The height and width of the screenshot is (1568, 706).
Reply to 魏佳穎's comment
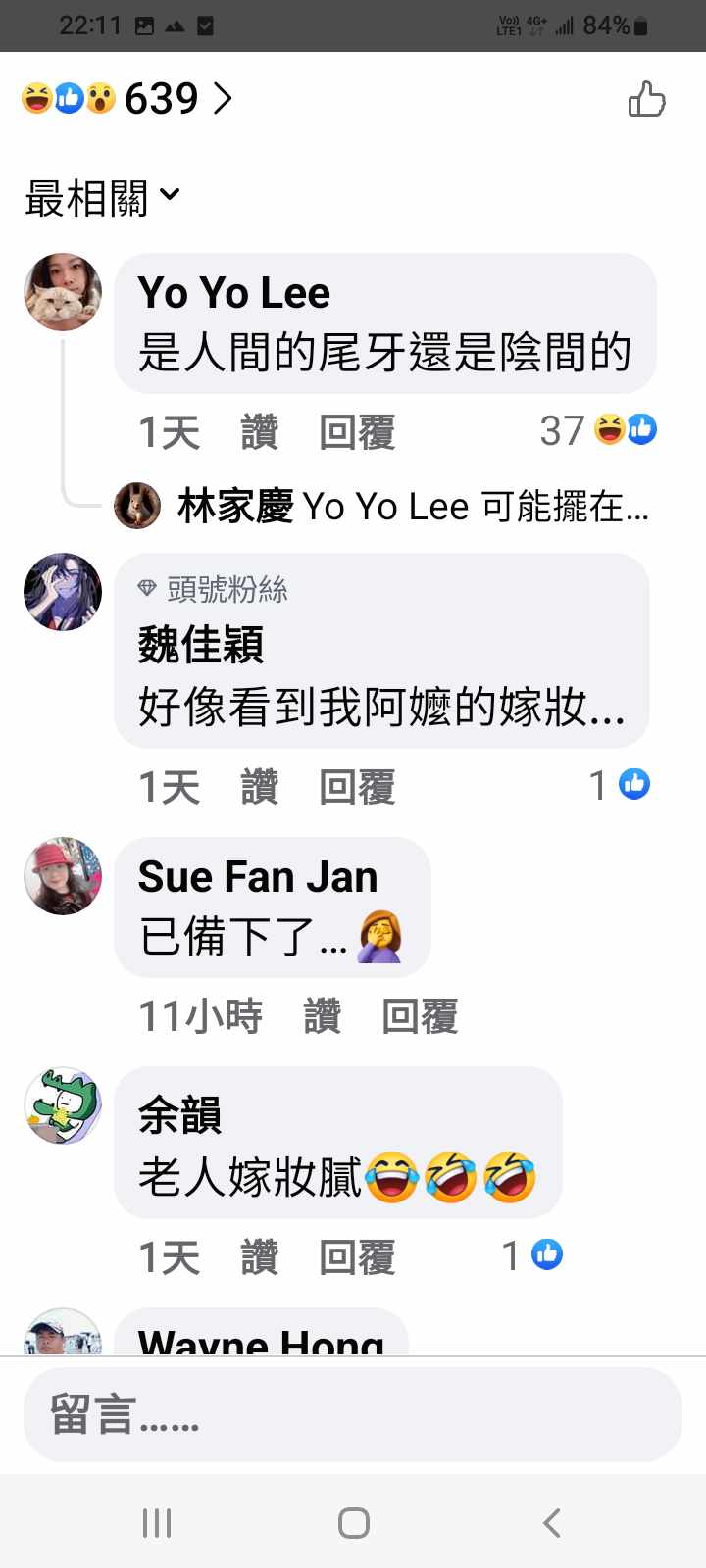(357, 787)
